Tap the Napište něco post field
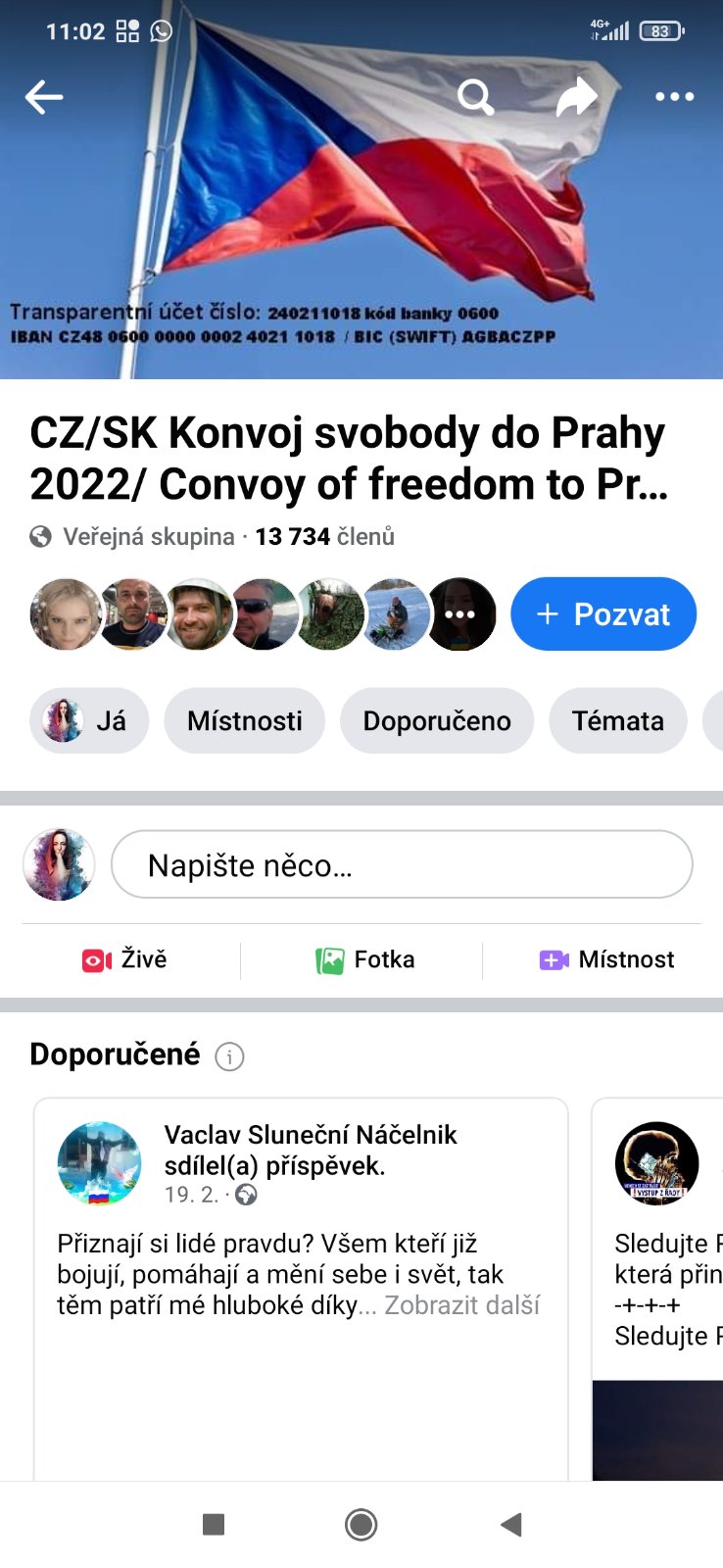 tap(402, 865)
